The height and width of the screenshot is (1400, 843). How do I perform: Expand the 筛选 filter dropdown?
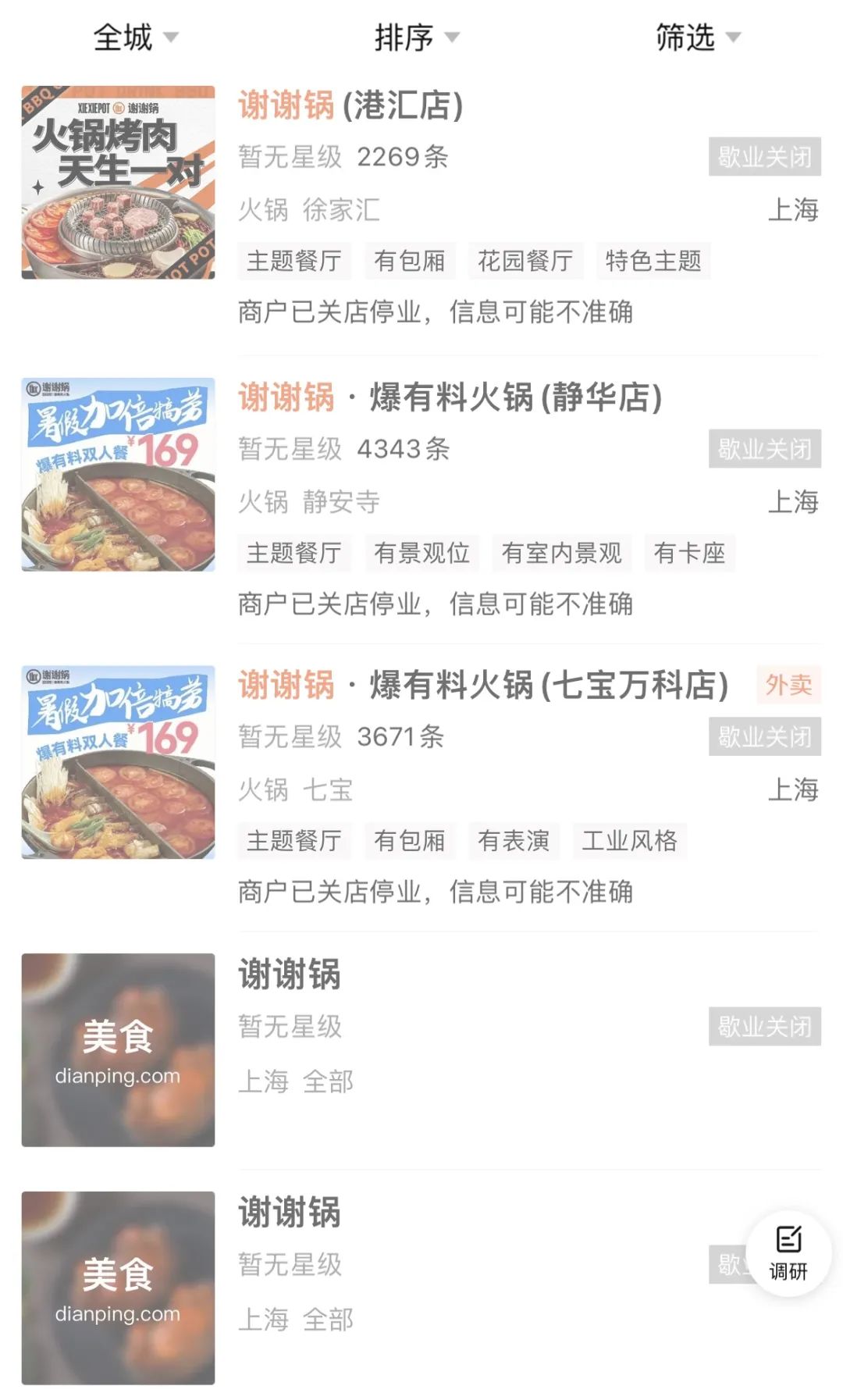pyautogui.click(x=697, y=37)
